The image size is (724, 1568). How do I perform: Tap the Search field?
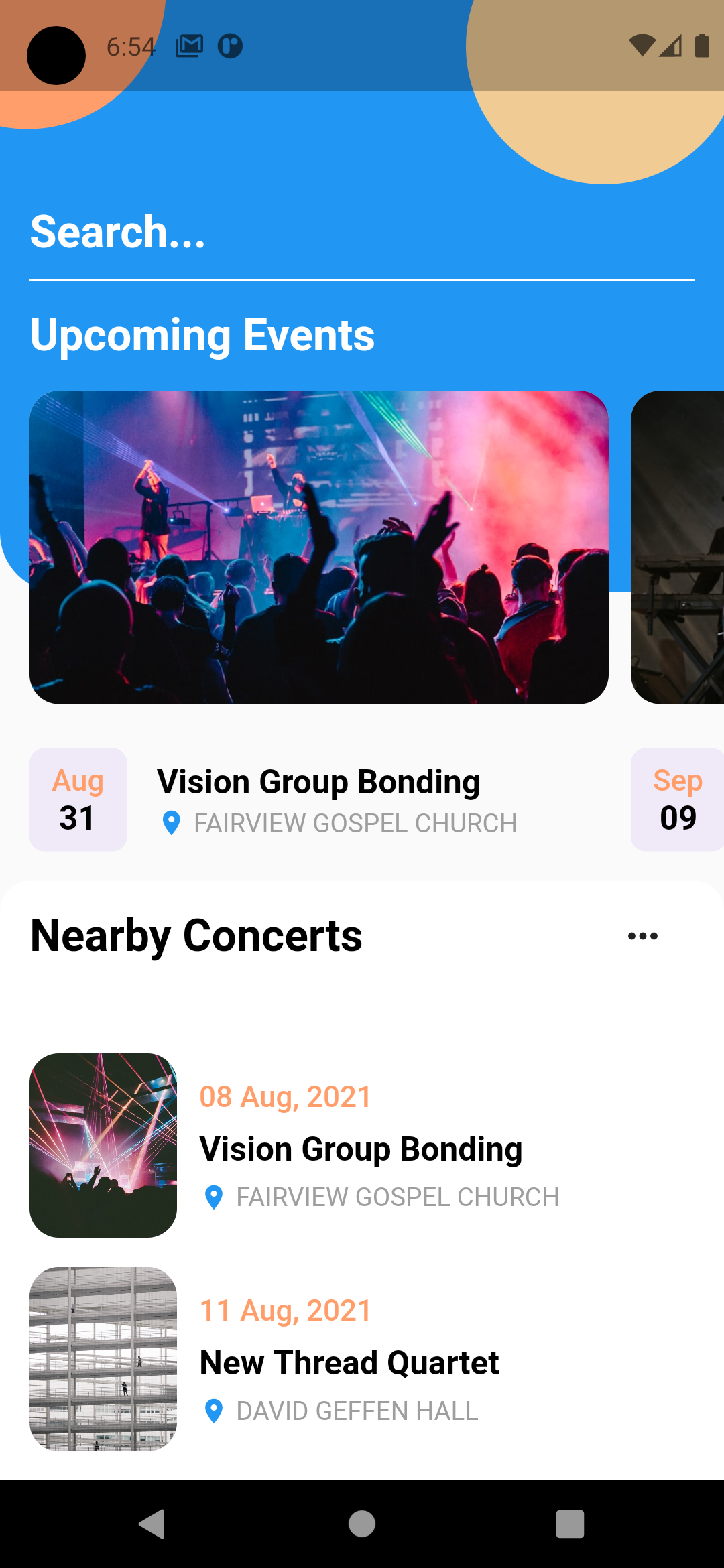pyautogui.click(x=362, y=235)
